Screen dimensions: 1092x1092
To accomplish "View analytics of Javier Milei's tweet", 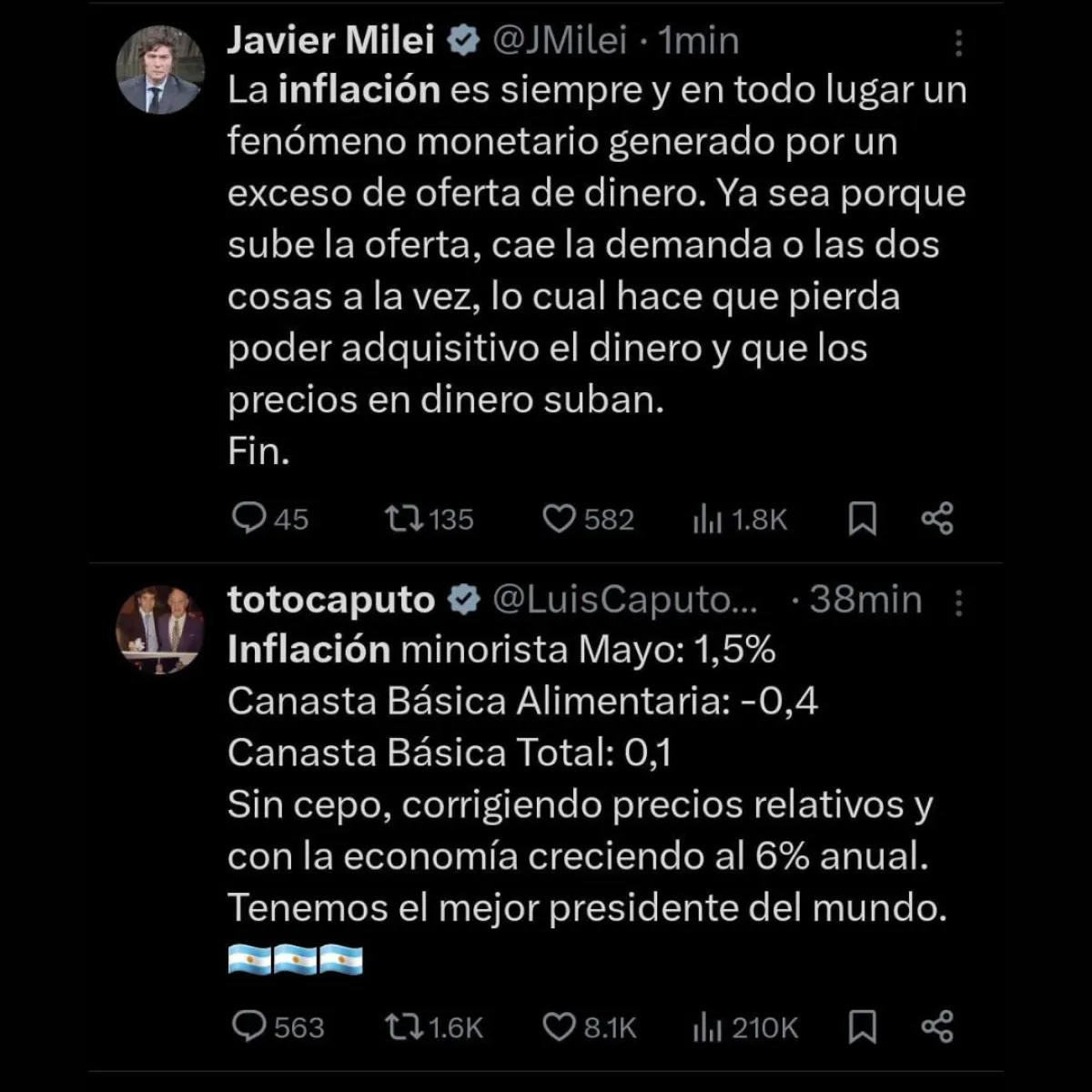I will 707,519.
